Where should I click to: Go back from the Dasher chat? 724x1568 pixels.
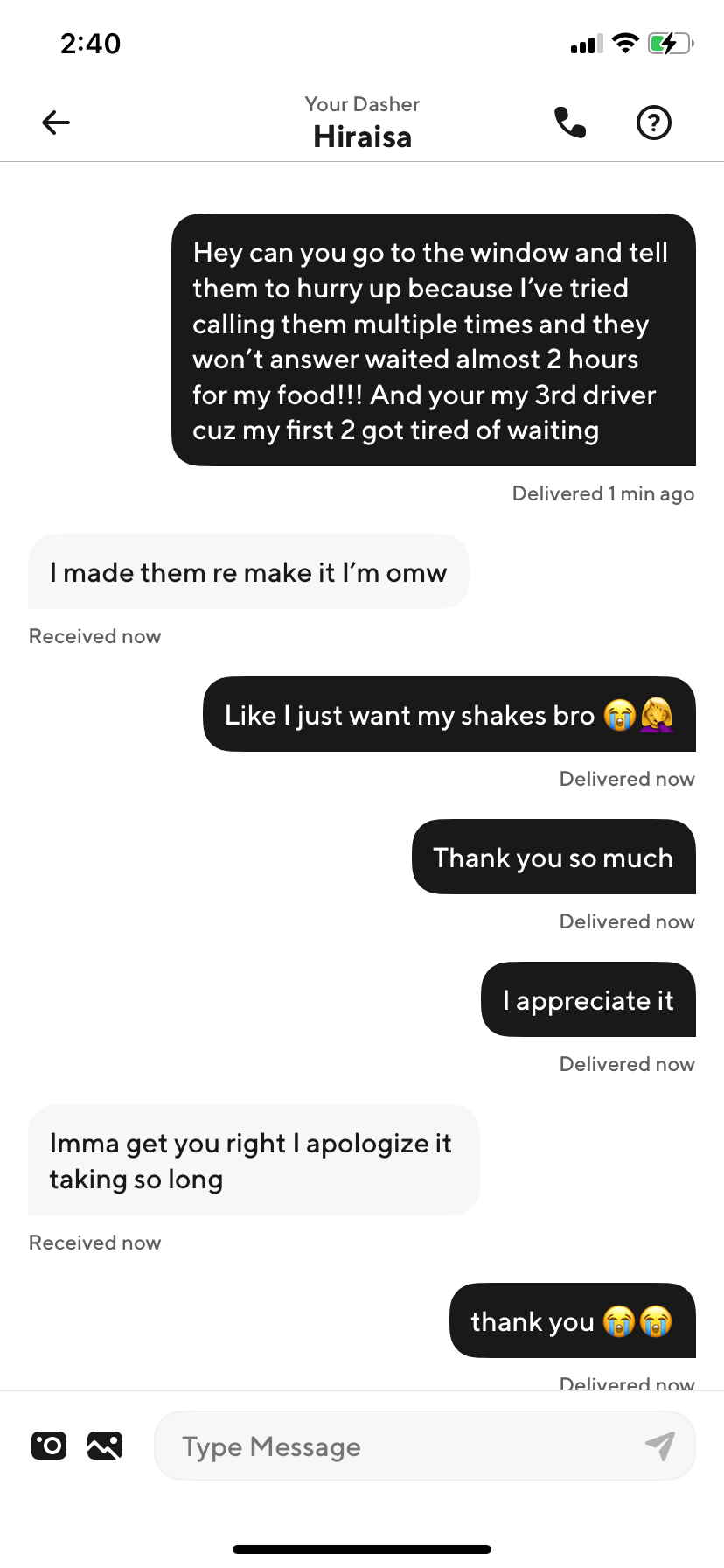coord(56,122)
